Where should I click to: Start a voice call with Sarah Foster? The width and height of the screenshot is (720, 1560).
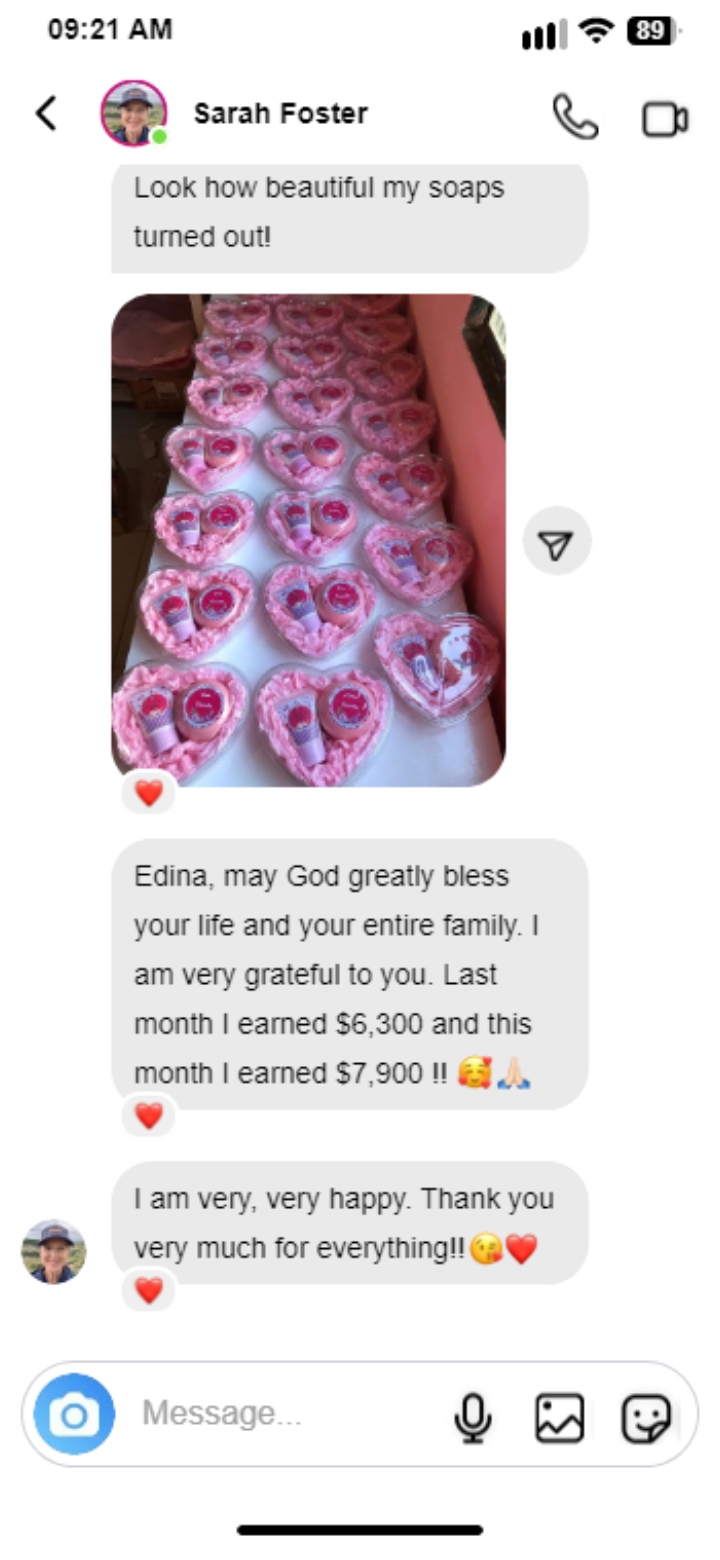(575, 118)
